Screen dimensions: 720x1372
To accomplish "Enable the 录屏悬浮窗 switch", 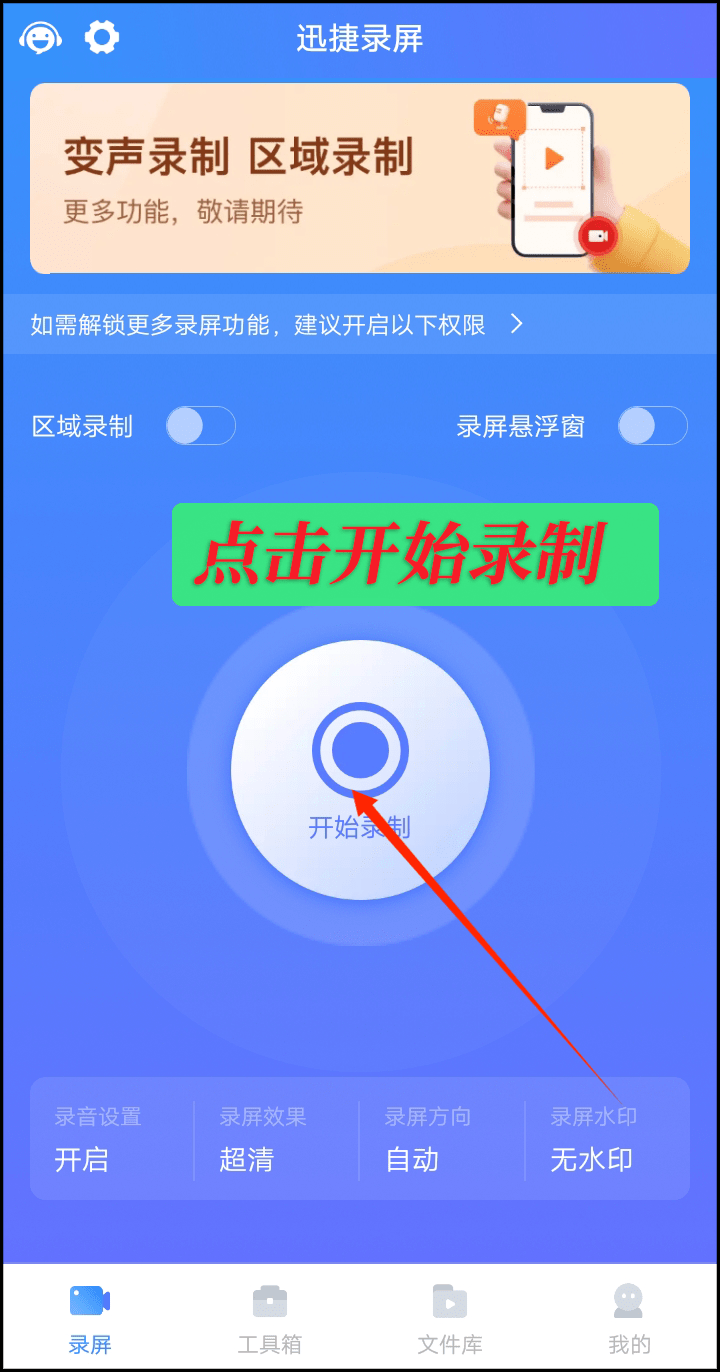I will click(652, 426).
